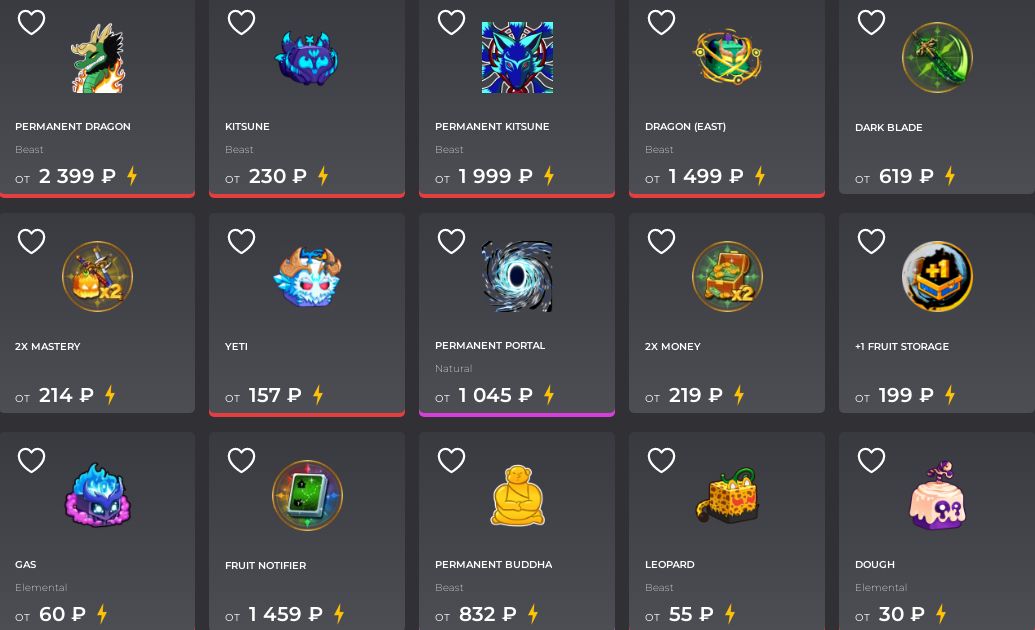
Task: Add Kitsune to favorites with the heart
Action: pyautogui.click(x=242, y=22)
